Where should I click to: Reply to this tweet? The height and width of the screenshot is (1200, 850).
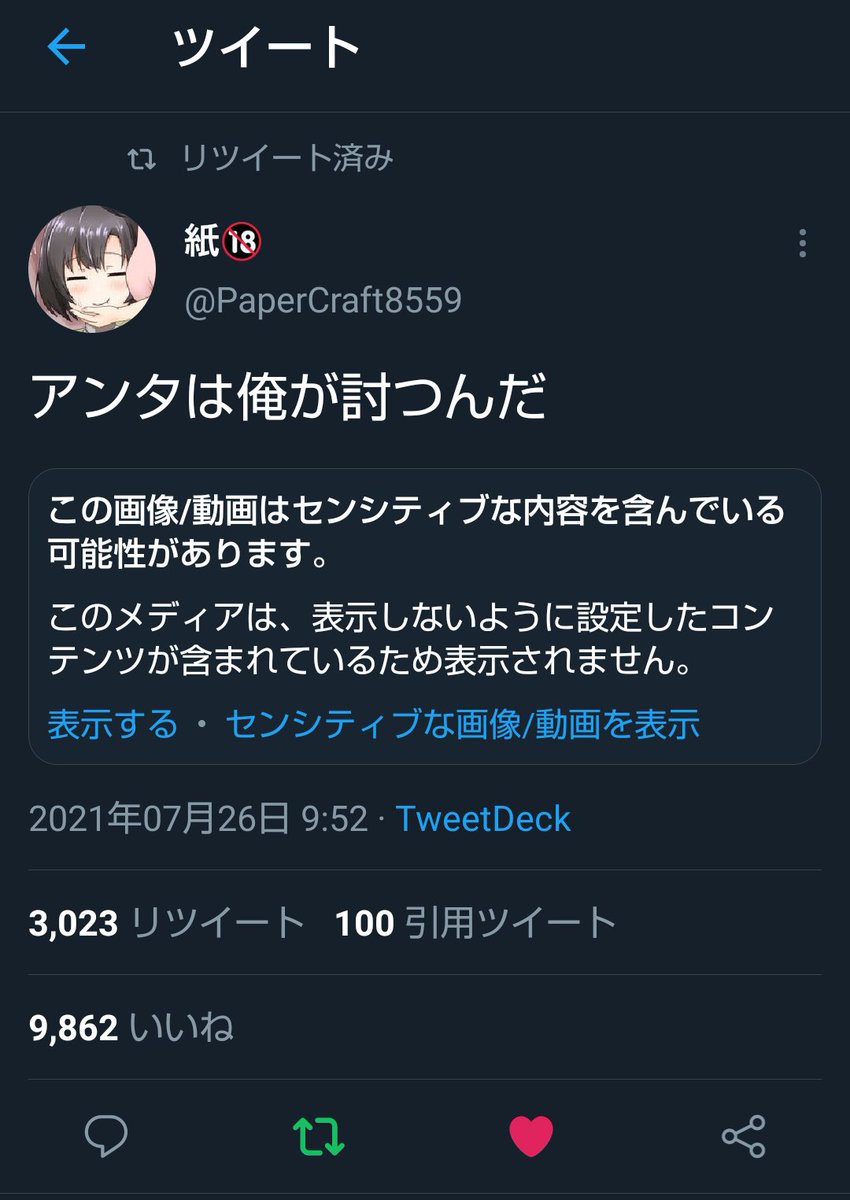tap(106, 1135)
